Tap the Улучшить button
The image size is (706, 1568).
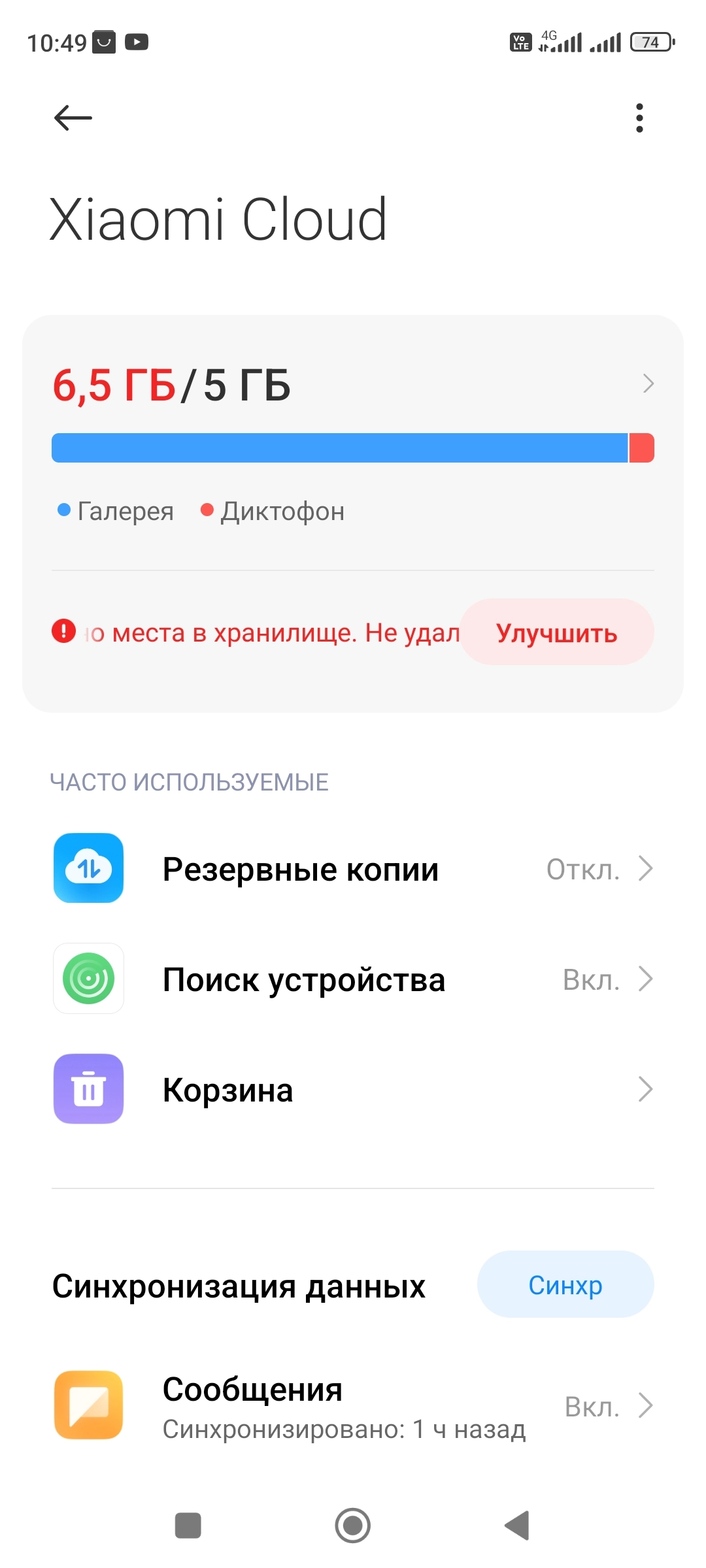(556, 632)
